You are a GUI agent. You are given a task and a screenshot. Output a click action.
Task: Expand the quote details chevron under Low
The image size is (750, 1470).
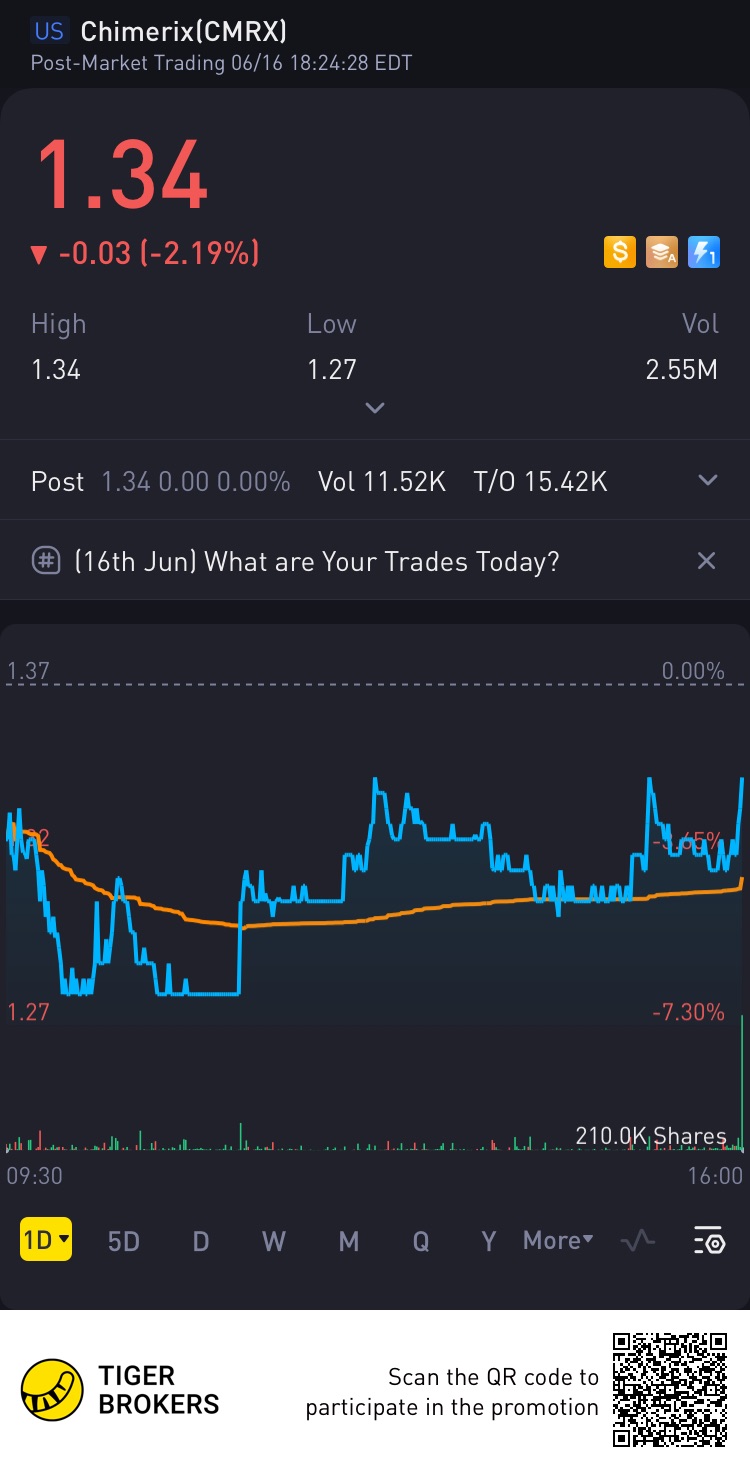375,408
